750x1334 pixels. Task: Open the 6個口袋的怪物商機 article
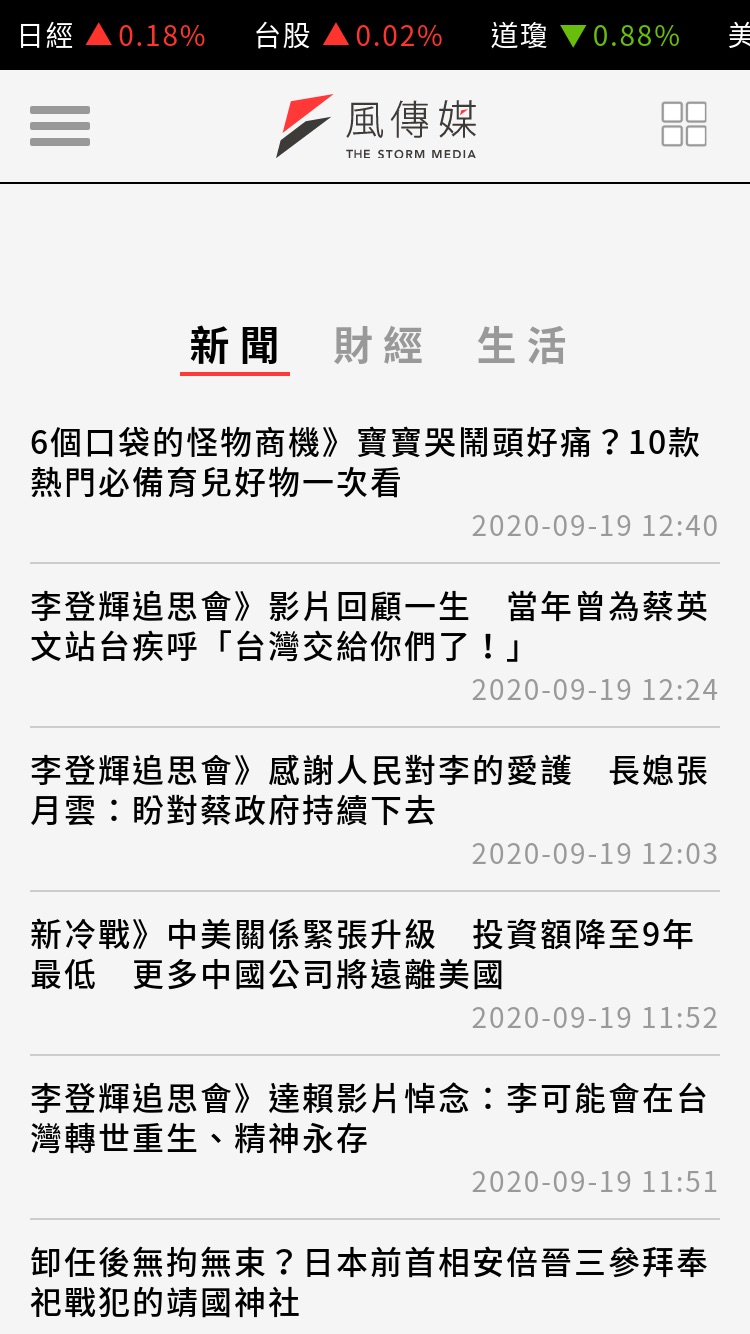pos(375,482)
